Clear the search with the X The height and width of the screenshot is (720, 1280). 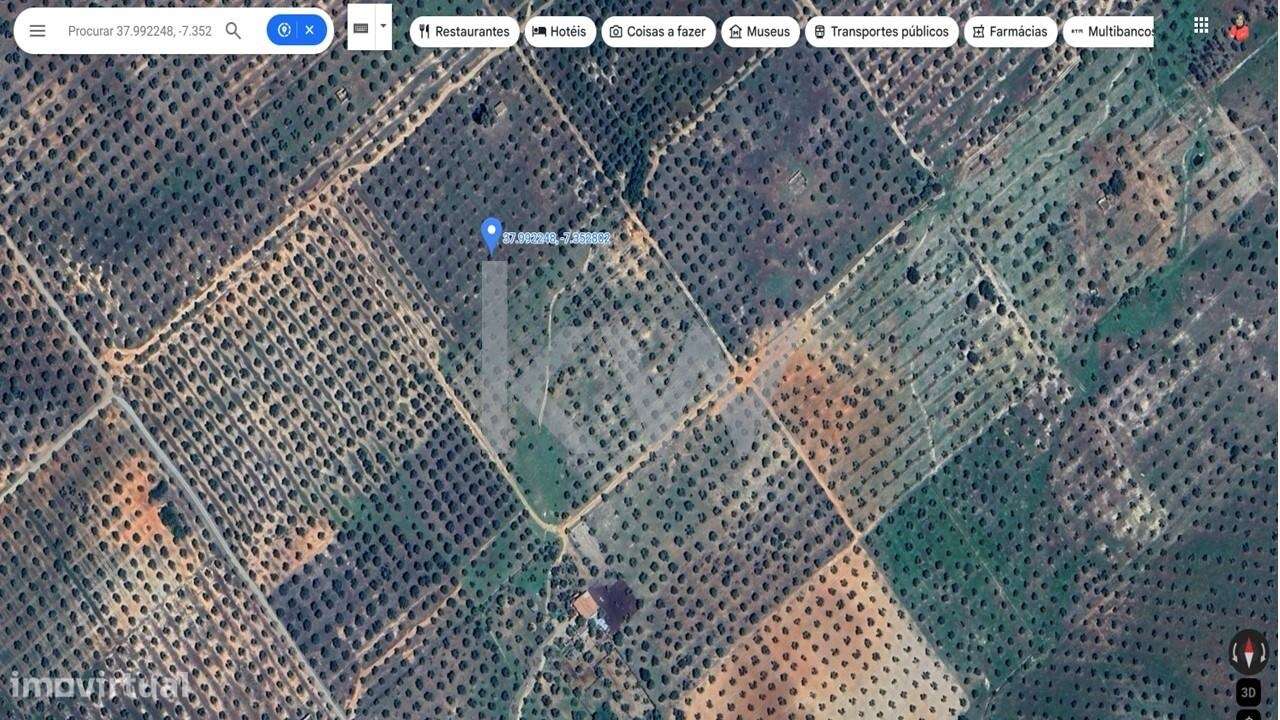(310, 30)
